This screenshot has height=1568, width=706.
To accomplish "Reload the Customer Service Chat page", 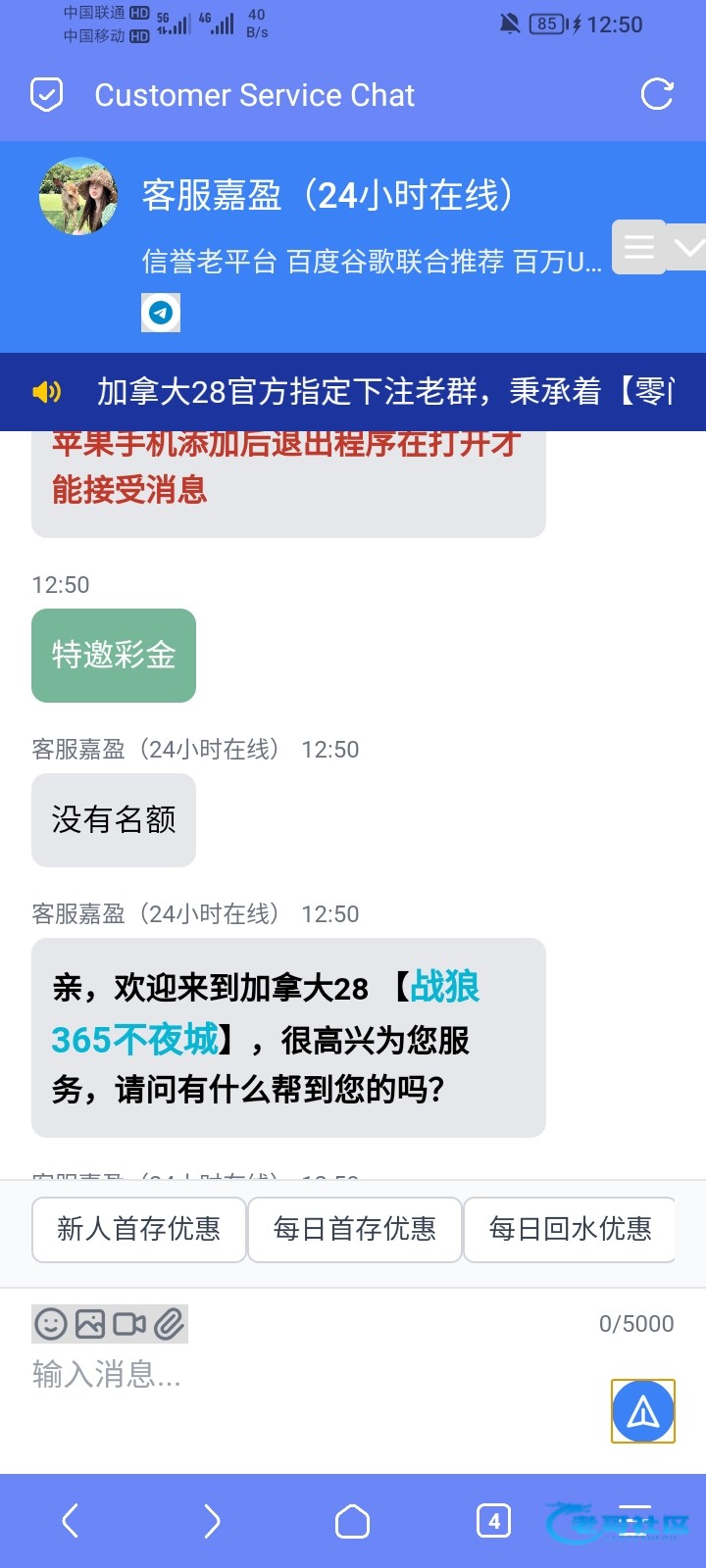I will [x=656, y=95].
